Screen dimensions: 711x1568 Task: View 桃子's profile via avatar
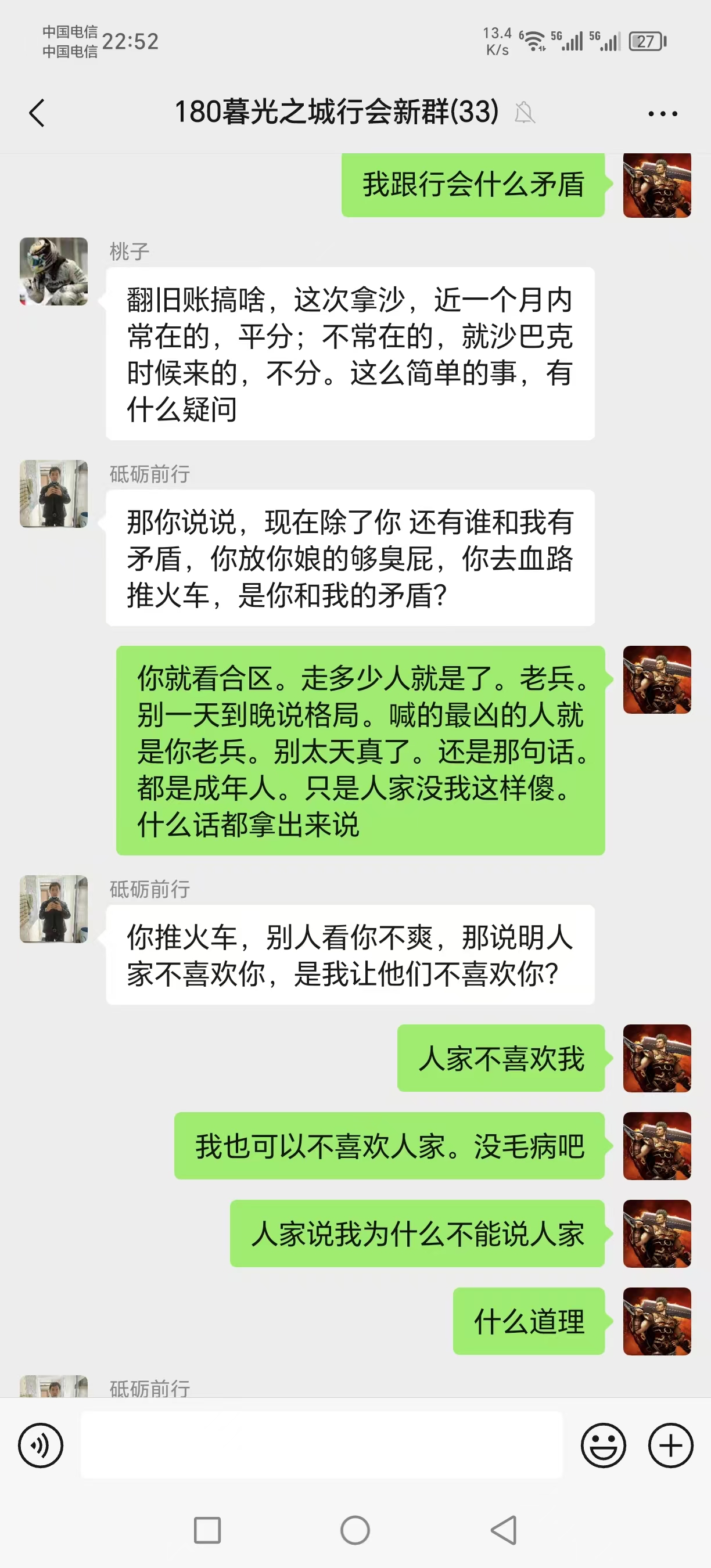(53, 271)
